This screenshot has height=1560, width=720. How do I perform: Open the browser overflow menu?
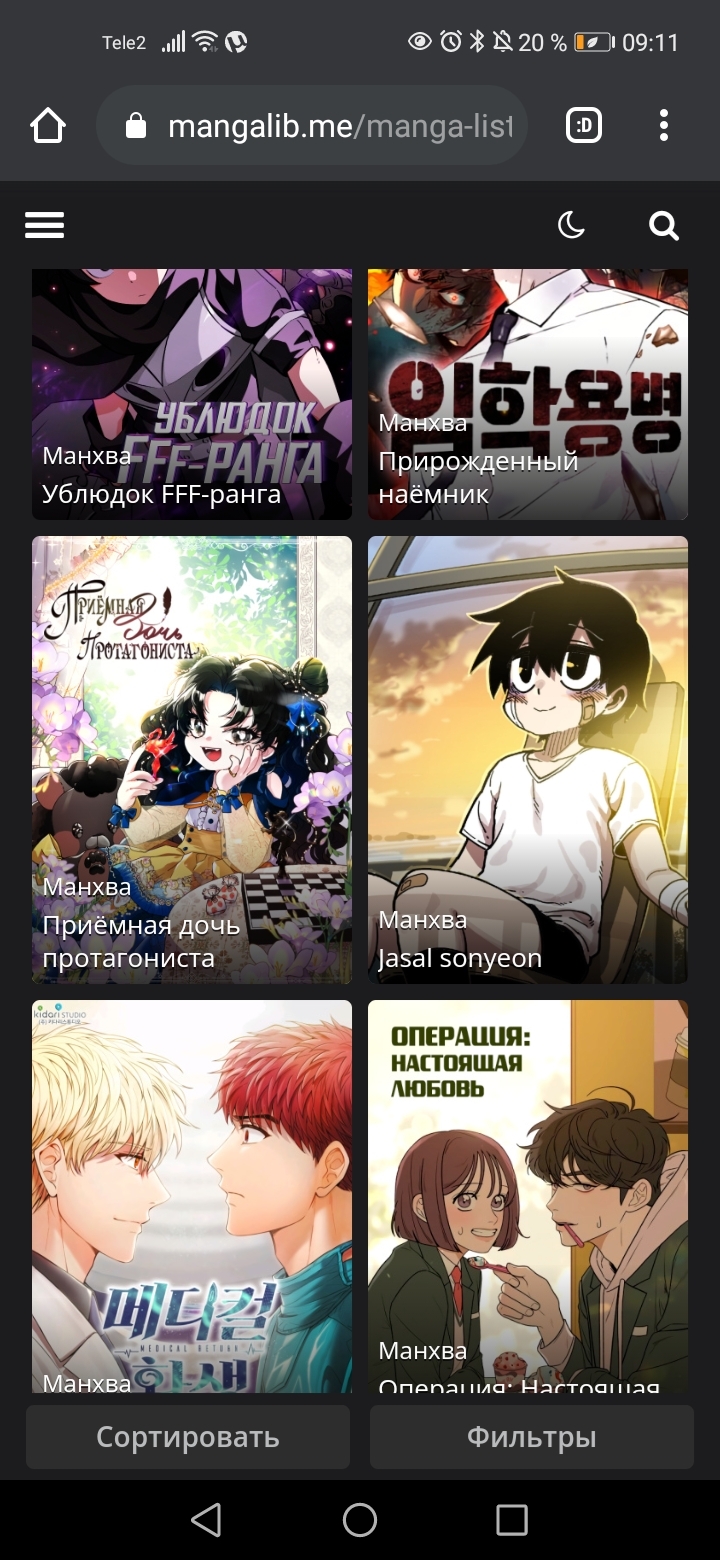tap(664, 126)
